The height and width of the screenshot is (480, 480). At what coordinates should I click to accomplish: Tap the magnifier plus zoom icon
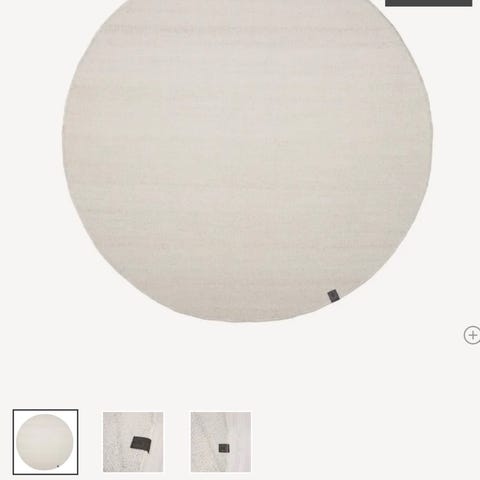click(472, 335)
